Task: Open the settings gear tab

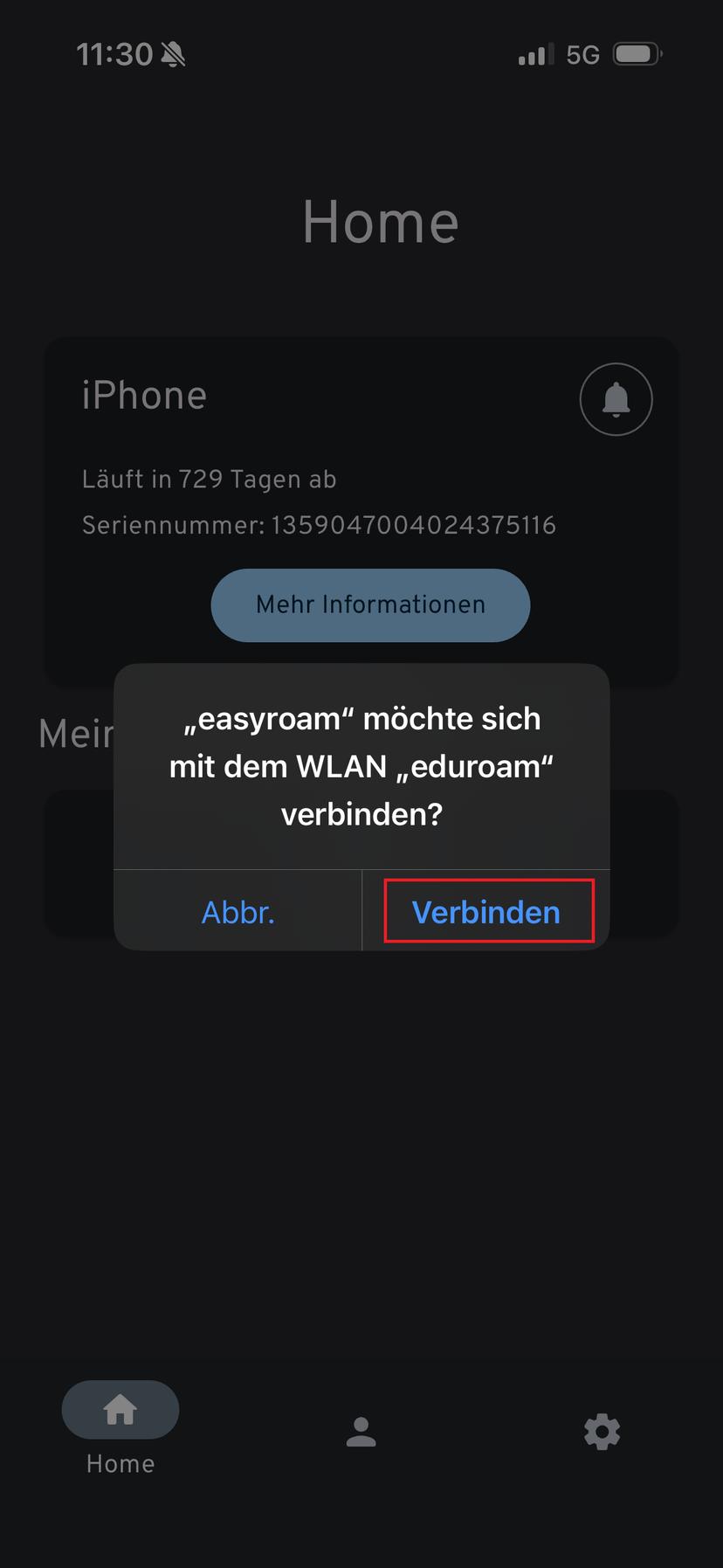Action: pos(602,1432)
